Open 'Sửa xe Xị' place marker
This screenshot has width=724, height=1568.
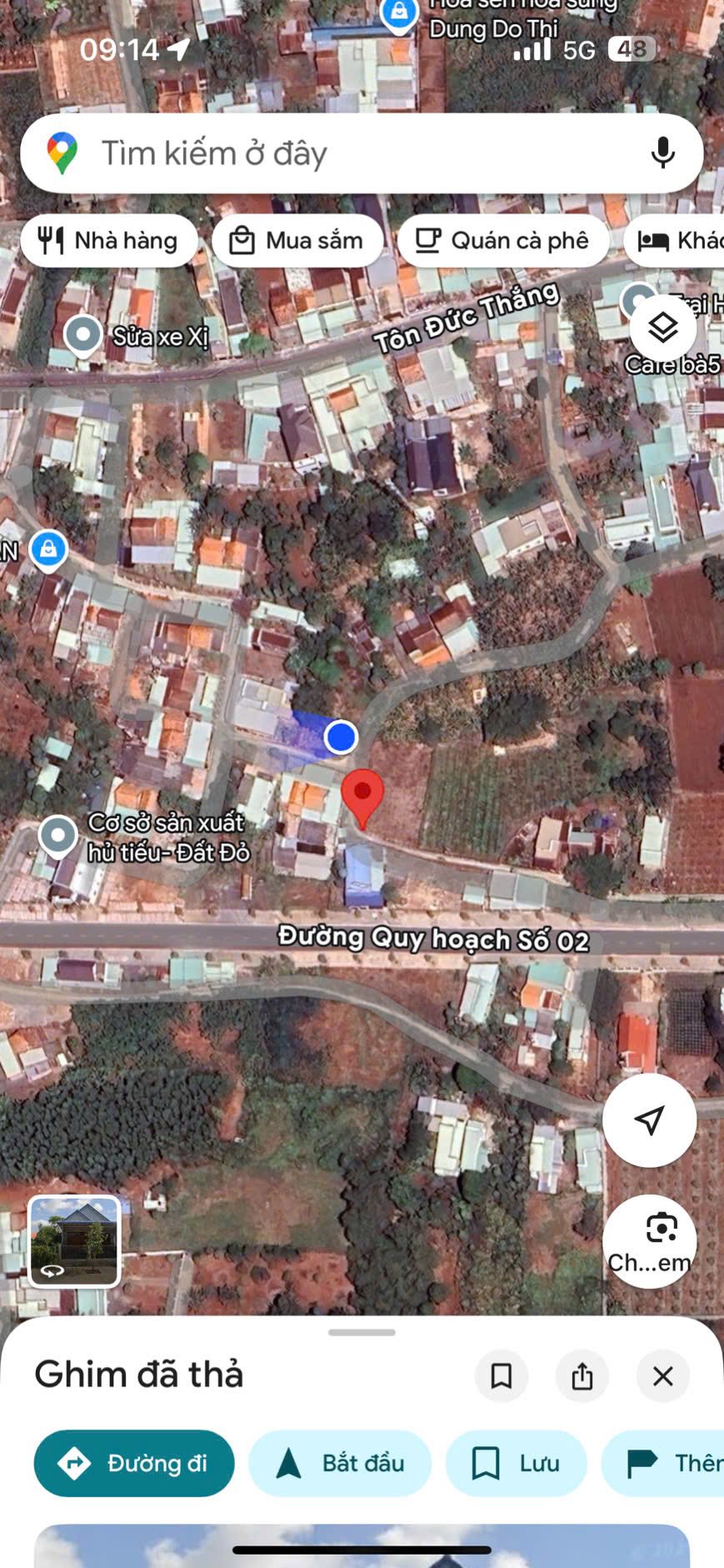click(x=83, y=335)
